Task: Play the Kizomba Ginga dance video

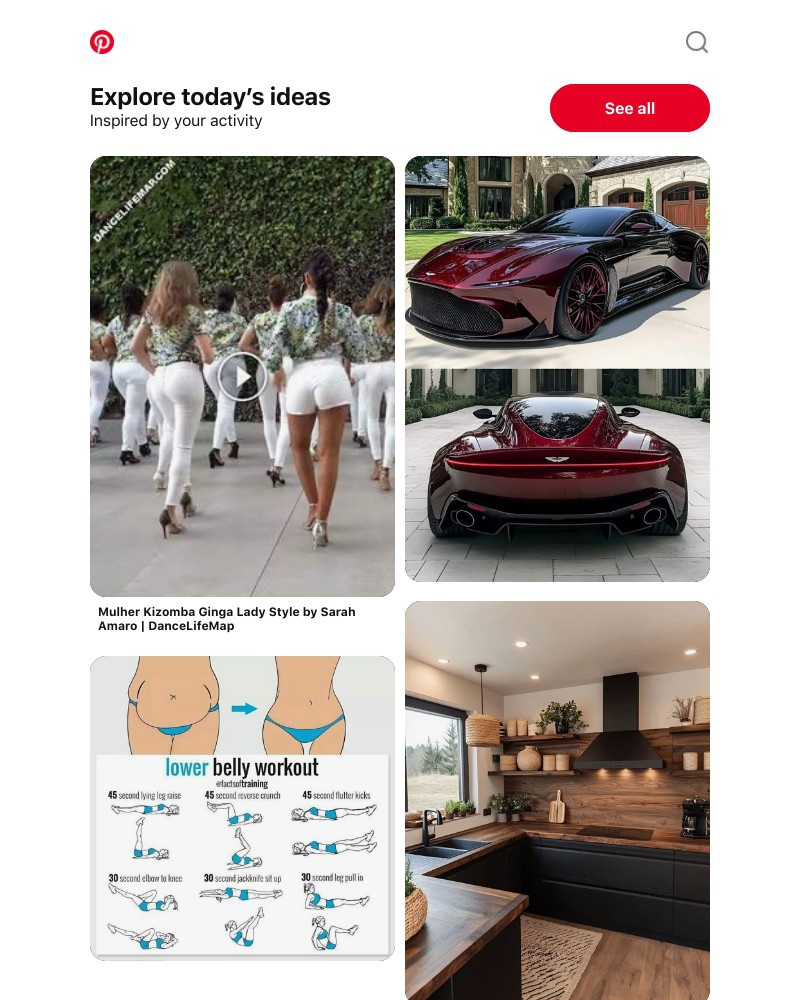Action: click(x=241, y=377)
